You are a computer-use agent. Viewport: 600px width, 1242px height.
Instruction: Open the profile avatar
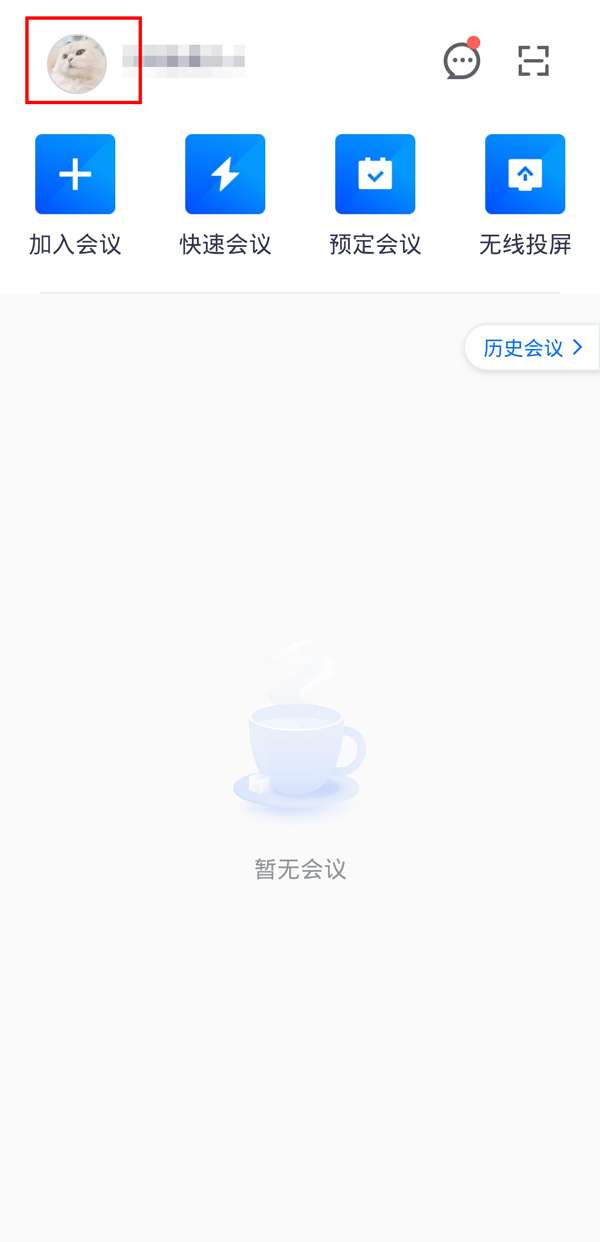point(77,63)
